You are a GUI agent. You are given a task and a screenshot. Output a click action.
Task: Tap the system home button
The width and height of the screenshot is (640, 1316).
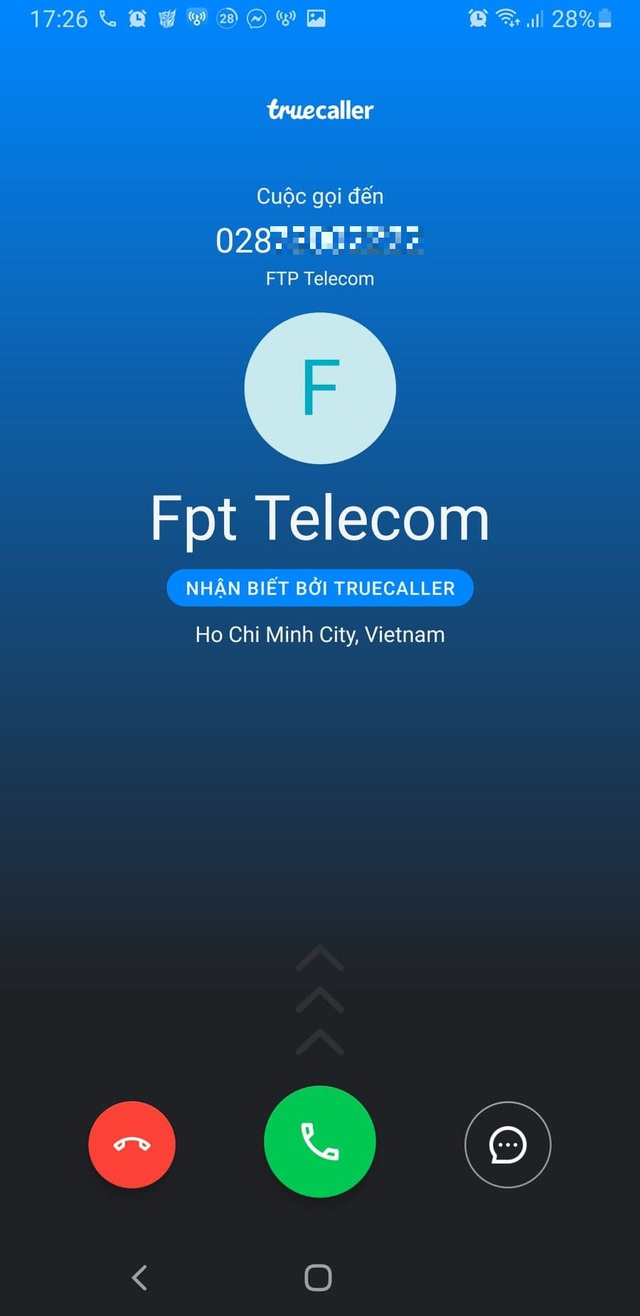318,1277
